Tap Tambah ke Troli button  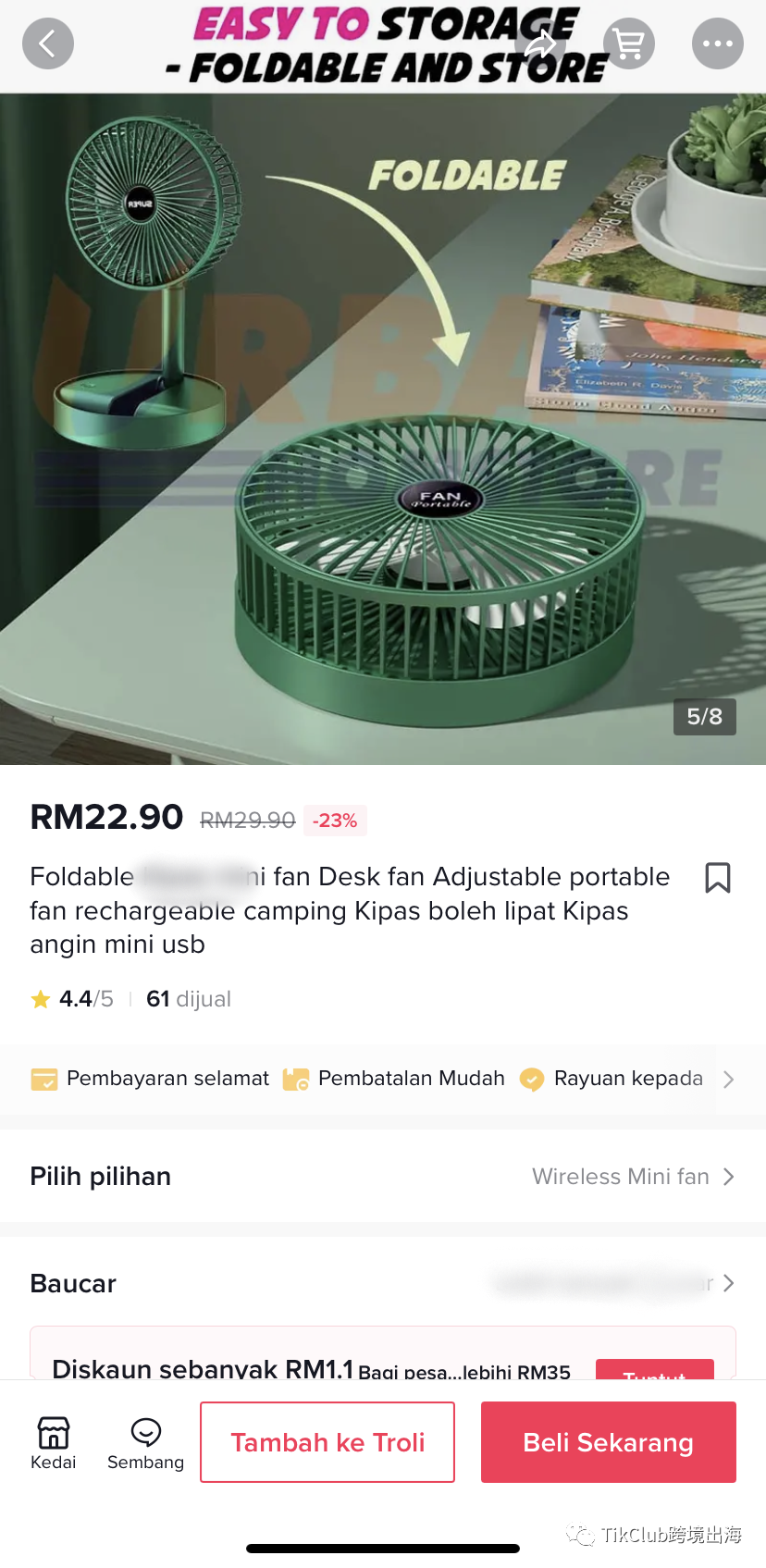tap(327, 1442)
